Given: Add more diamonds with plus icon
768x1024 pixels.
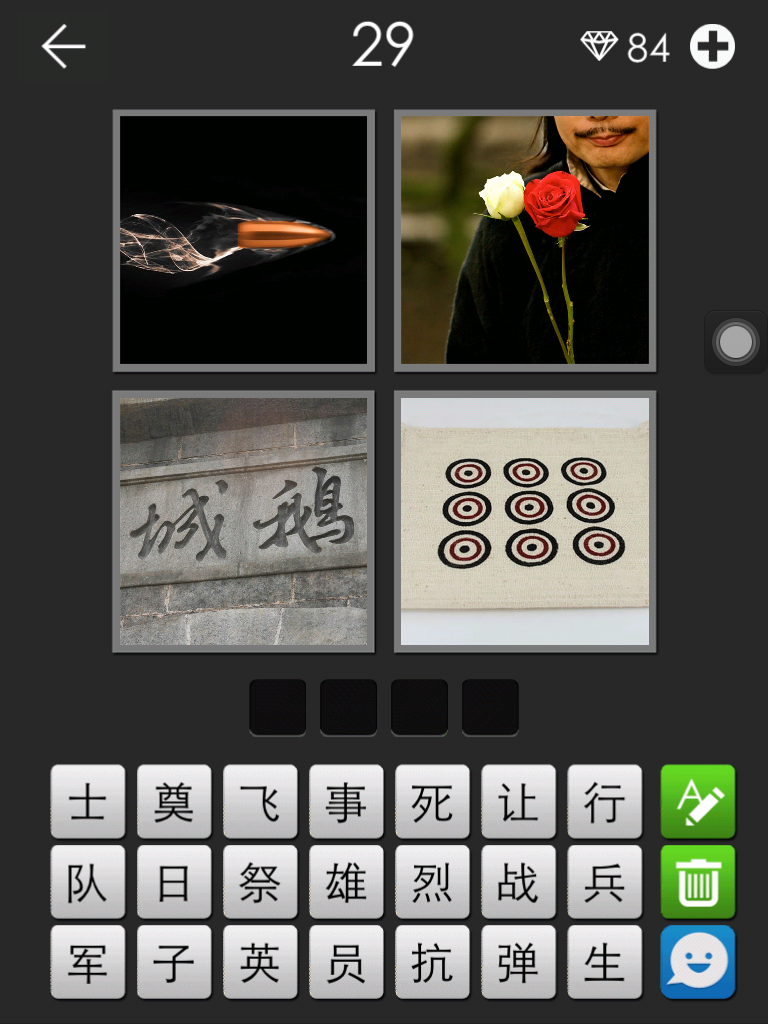Looking at the screenshot, I should point(713,47).
